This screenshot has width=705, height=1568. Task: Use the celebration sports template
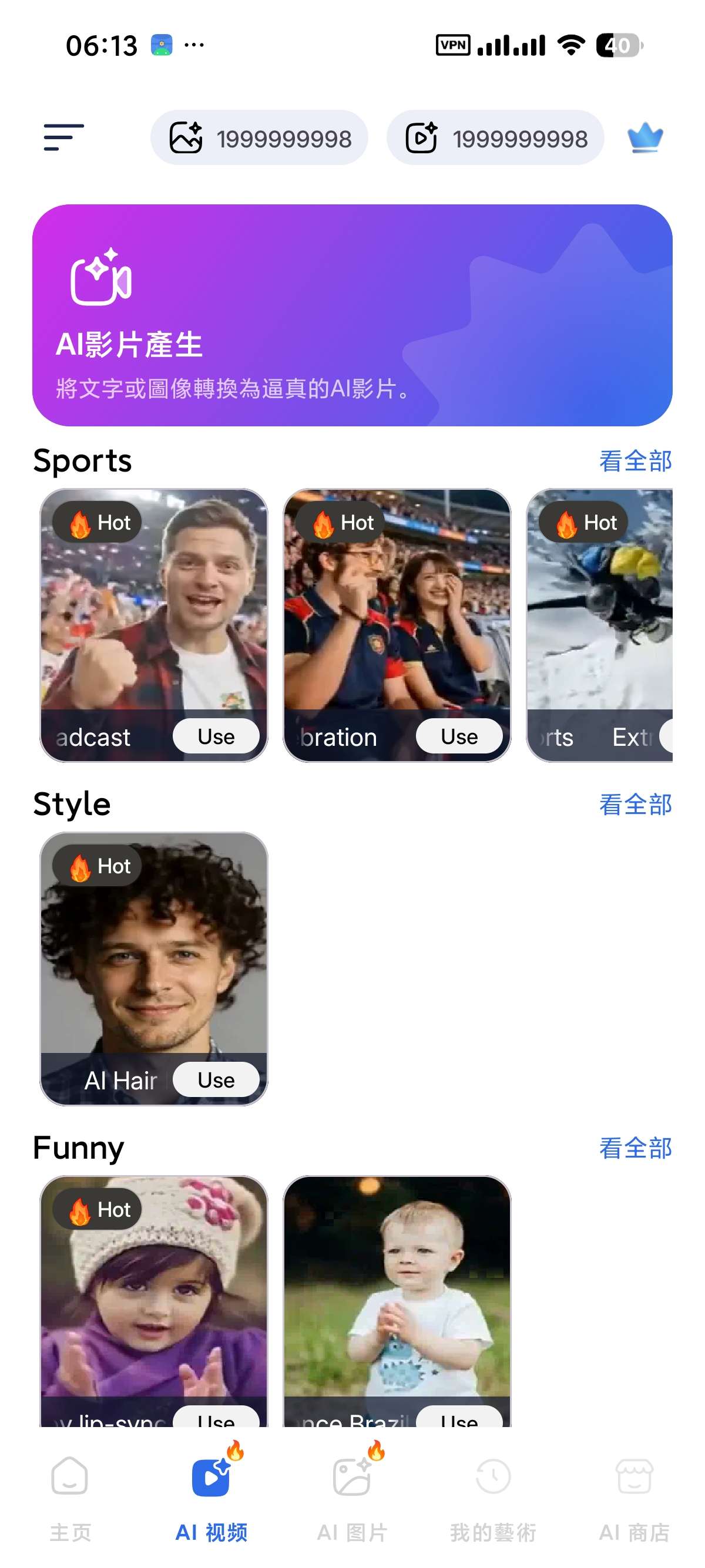(459, 736)
